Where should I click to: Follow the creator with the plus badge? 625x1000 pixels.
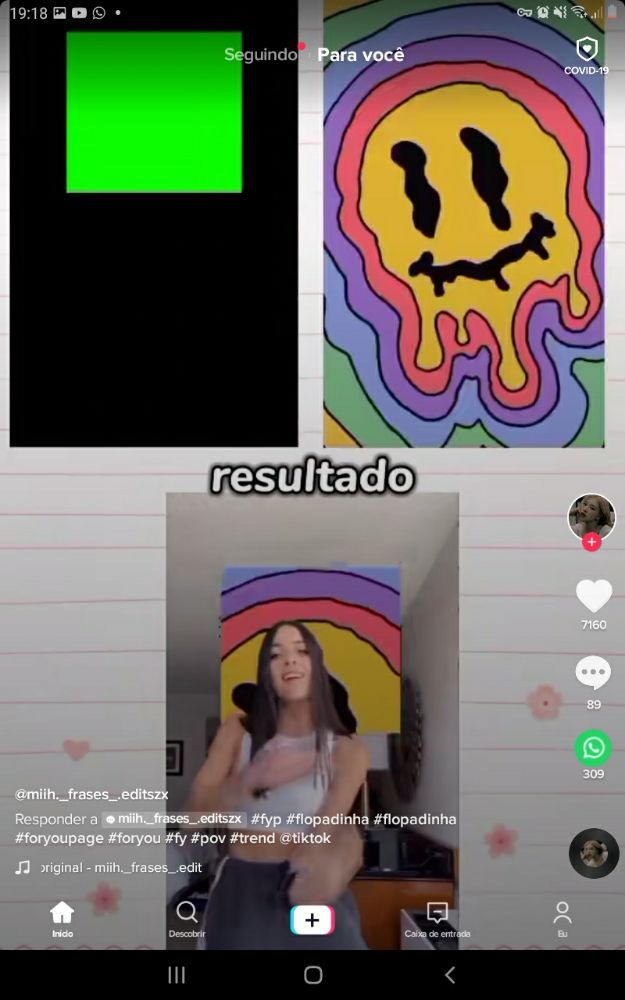[592, 542]
